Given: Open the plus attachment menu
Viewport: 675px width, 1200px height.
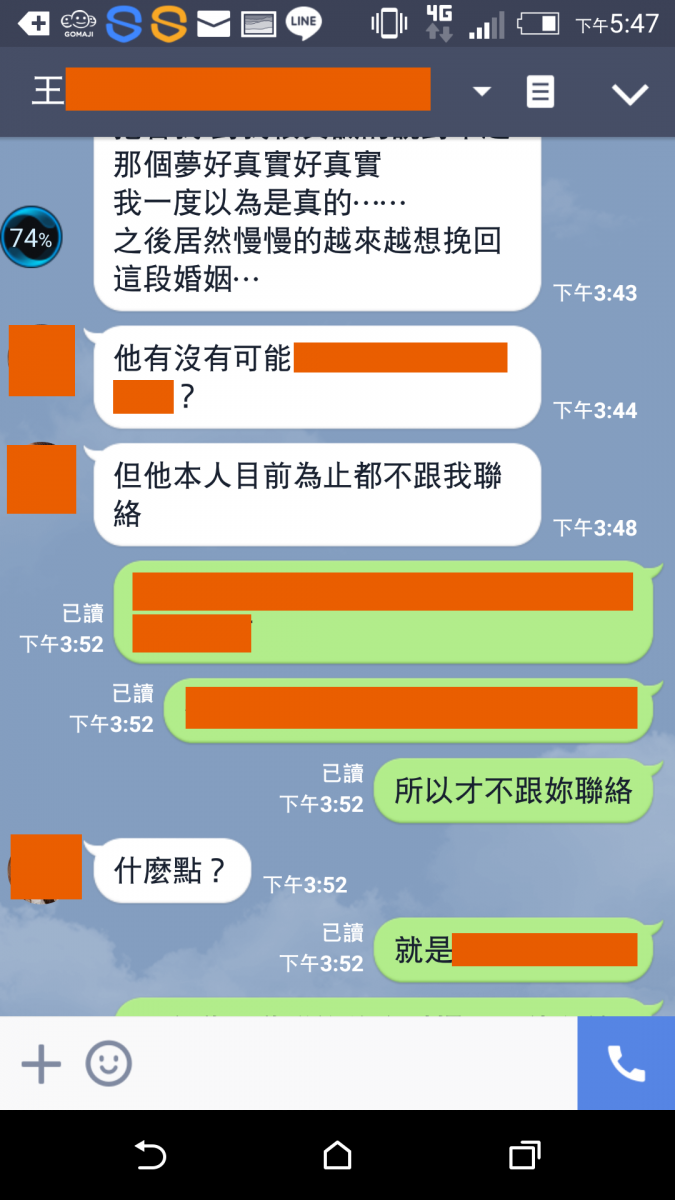Looking at the screenshot, I should coord(41,1064).
